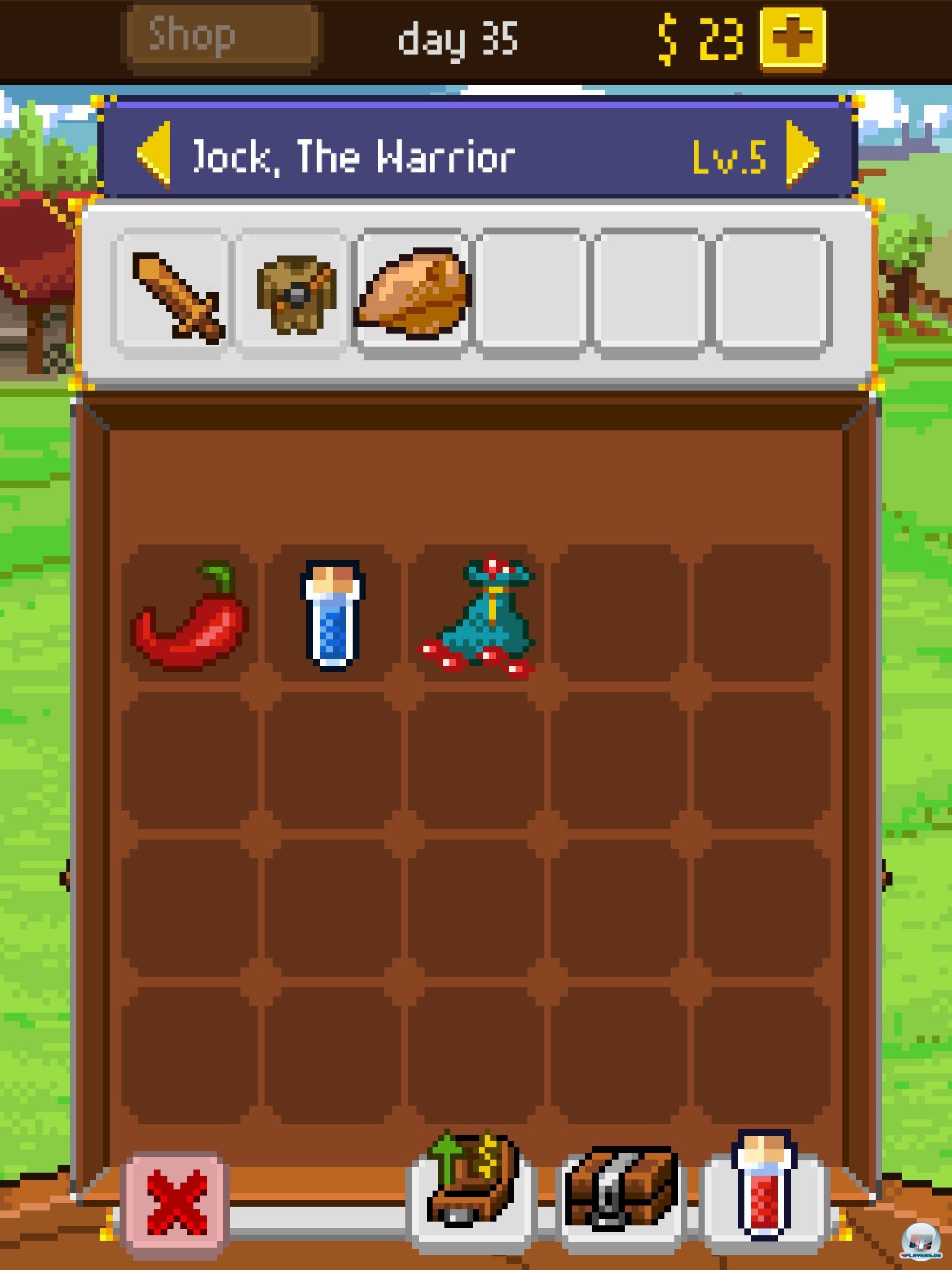Screen dimensions: 952x1270
Task: Switch to the previous character
Action: pos(153,155)
